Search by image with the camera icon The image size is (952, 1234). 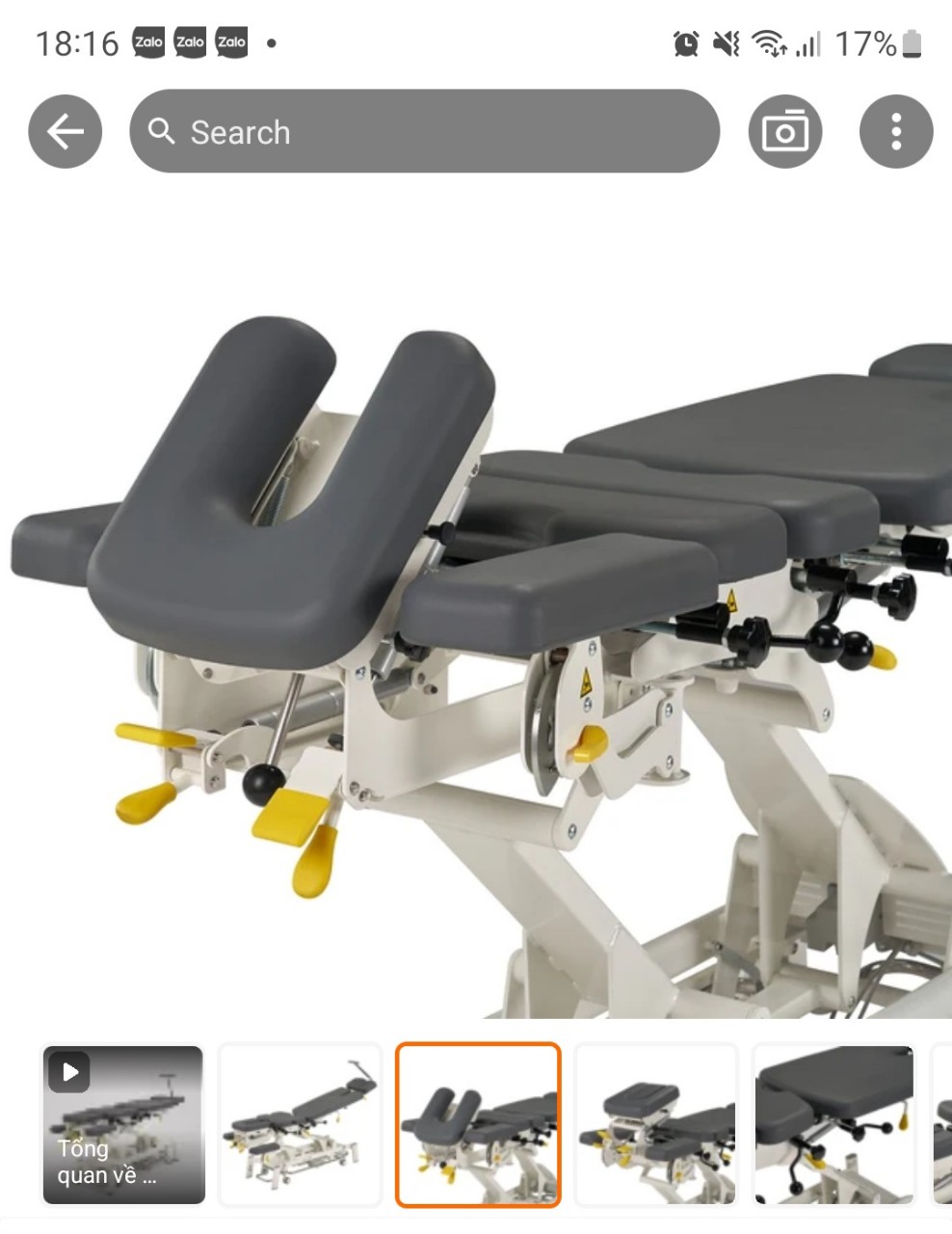pyautogui.click(x=784, y=132)
